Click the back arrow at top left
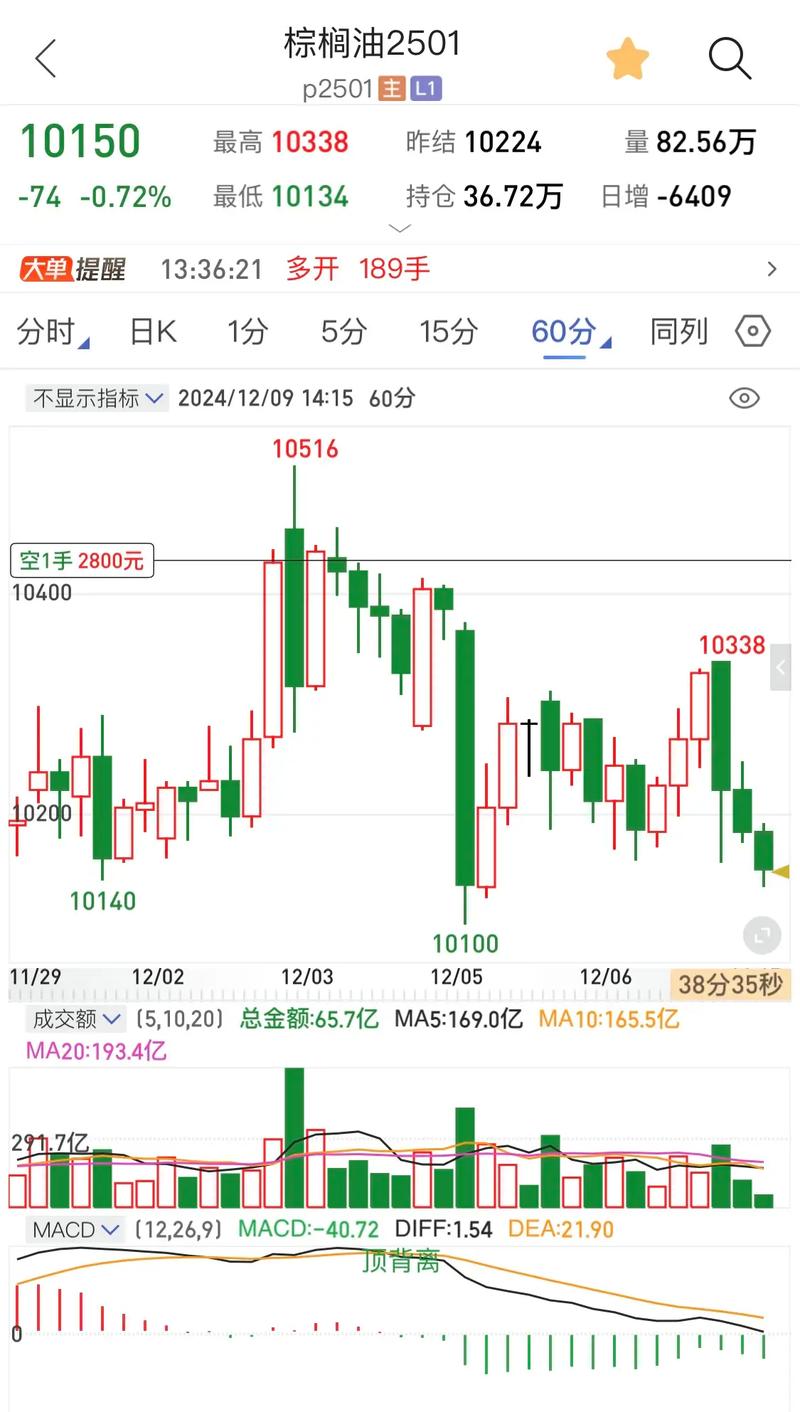 click(45, 58)
